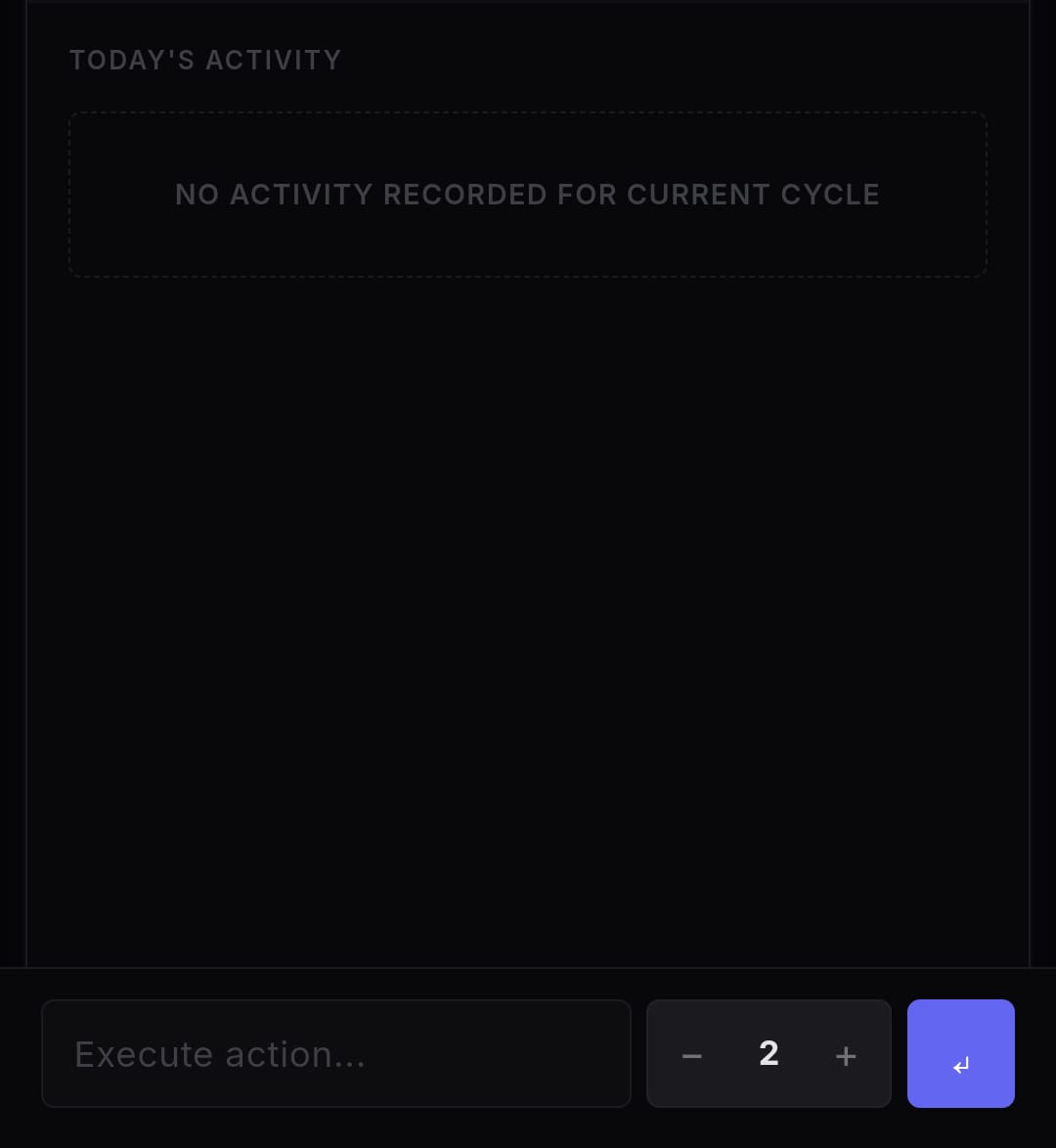This screenshot has height=1148, width=1056.
Task: Click the Execute action placeholder text
Action: tap(219, 1054)
